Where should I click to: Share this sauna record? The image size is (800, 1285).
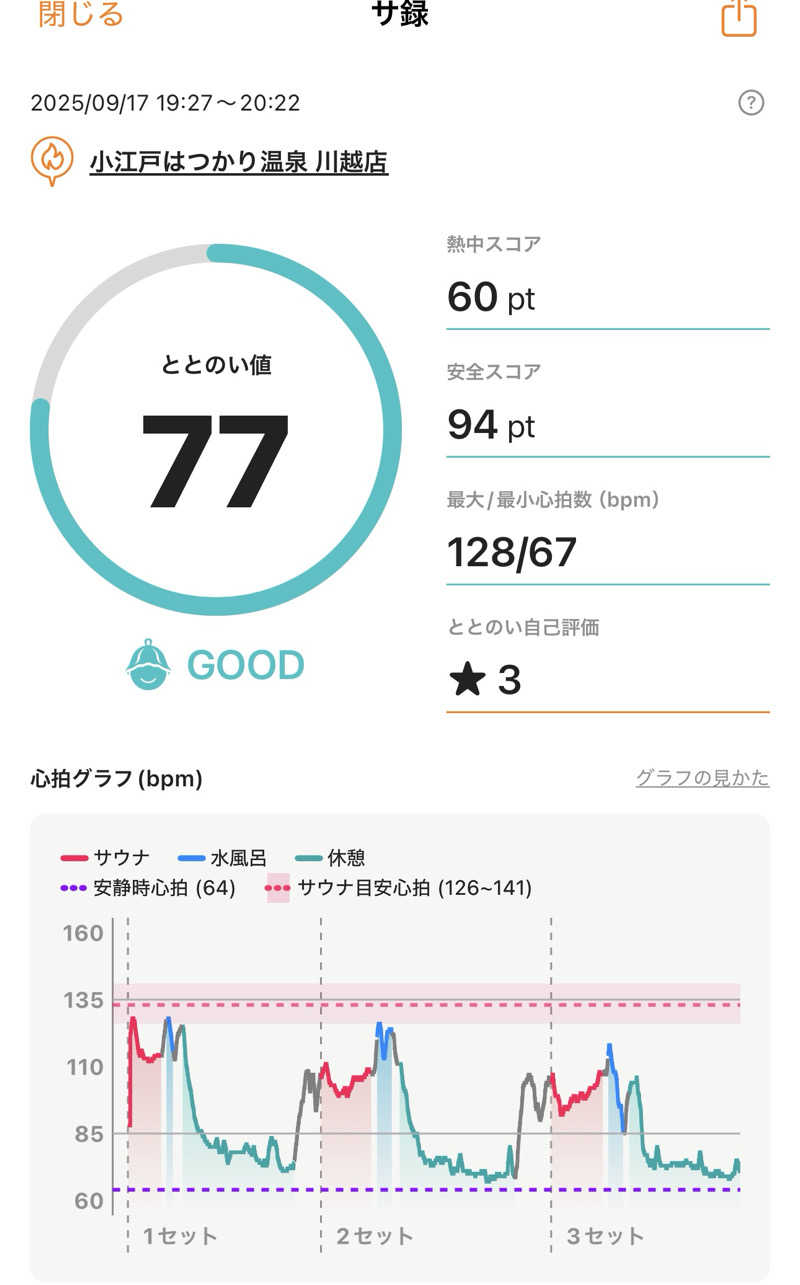[x=739, y=17]
